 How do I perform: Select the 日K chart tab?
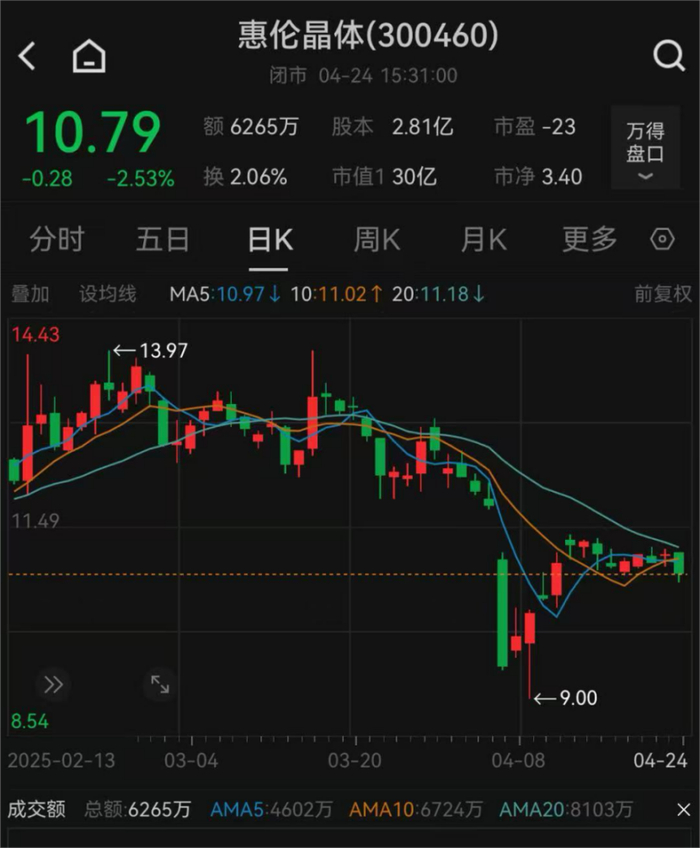point(269,240)
